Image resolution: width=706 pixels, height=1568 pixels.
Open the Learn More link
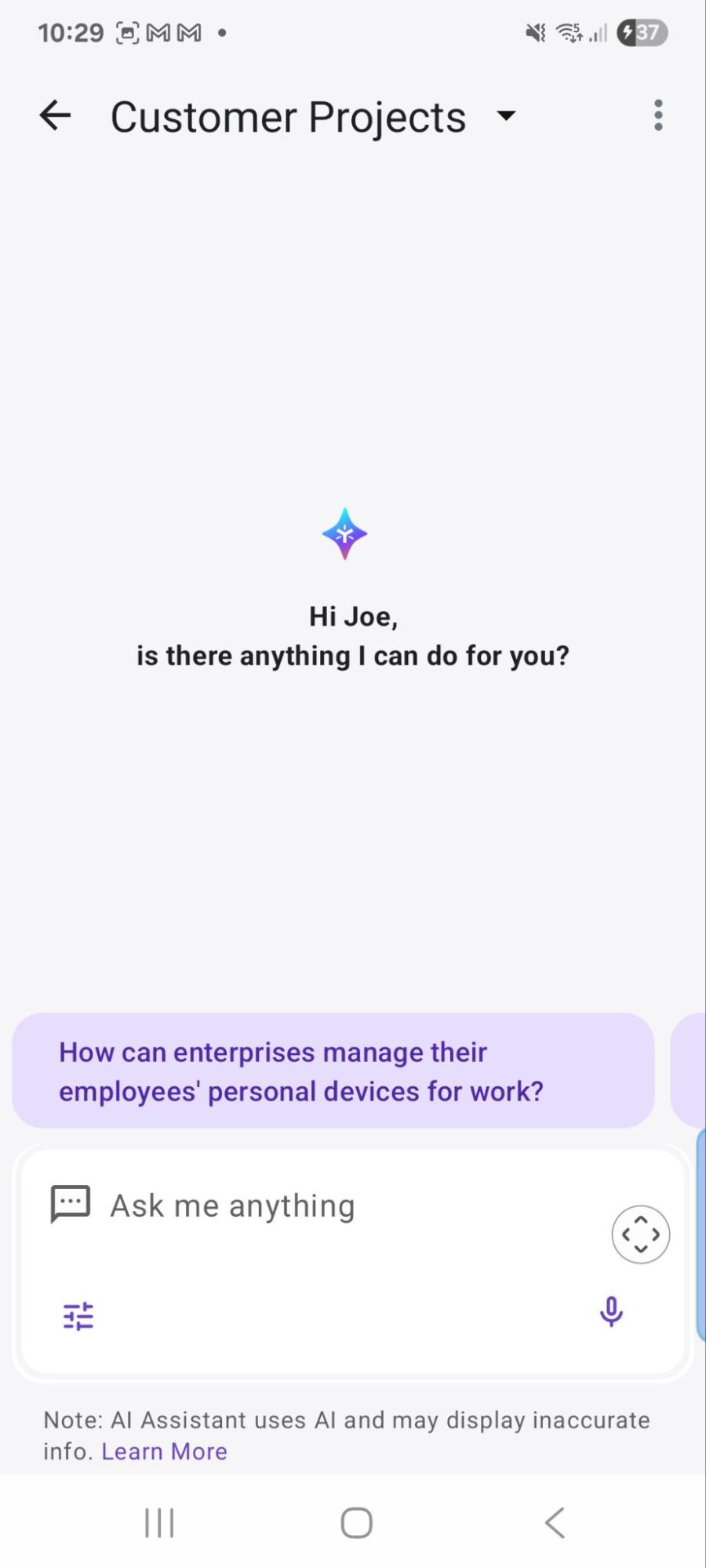165,1451
